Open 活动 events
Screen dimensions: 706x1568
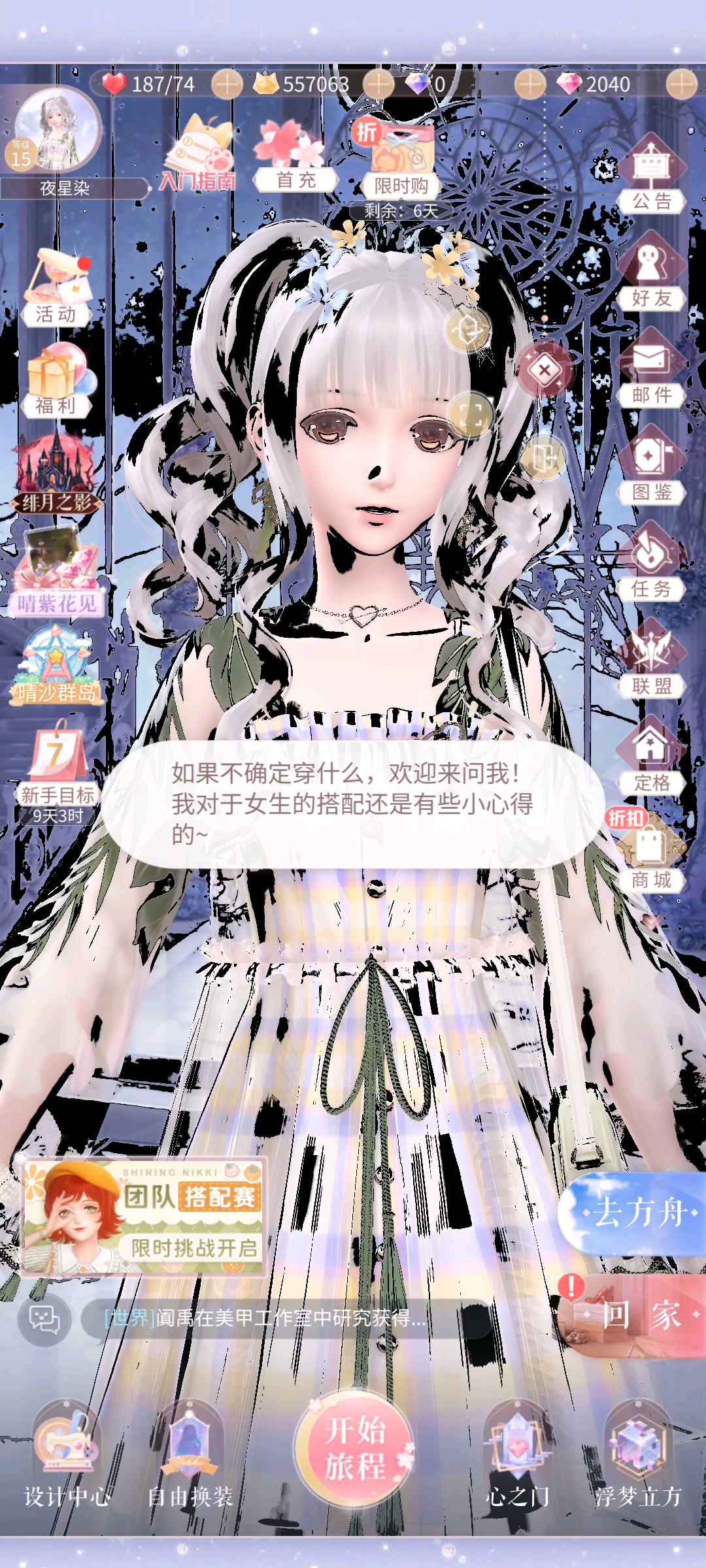(56, 287)
